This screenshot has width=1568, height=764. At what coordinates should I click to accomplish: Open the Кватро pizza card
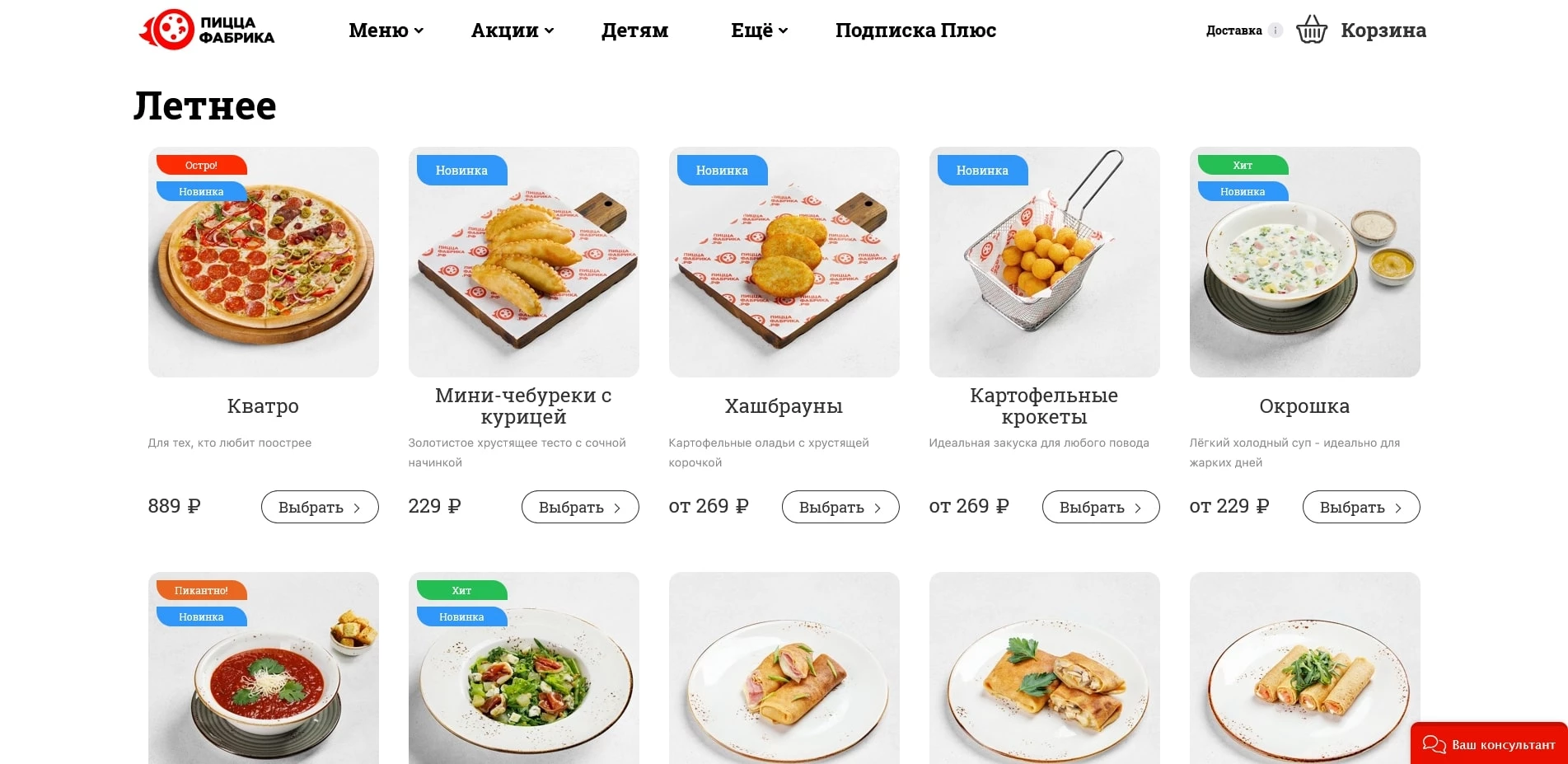click(264, 262)
